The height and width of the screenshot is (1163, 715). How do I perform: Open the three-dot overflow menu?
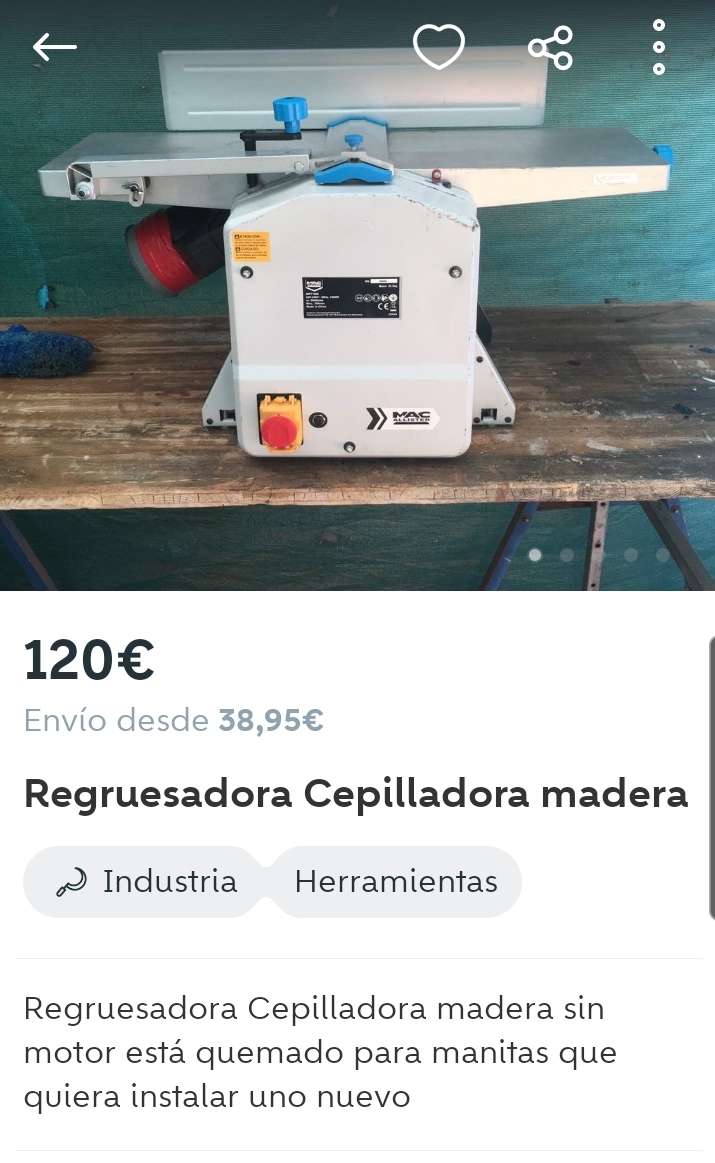tap(659, 47)
